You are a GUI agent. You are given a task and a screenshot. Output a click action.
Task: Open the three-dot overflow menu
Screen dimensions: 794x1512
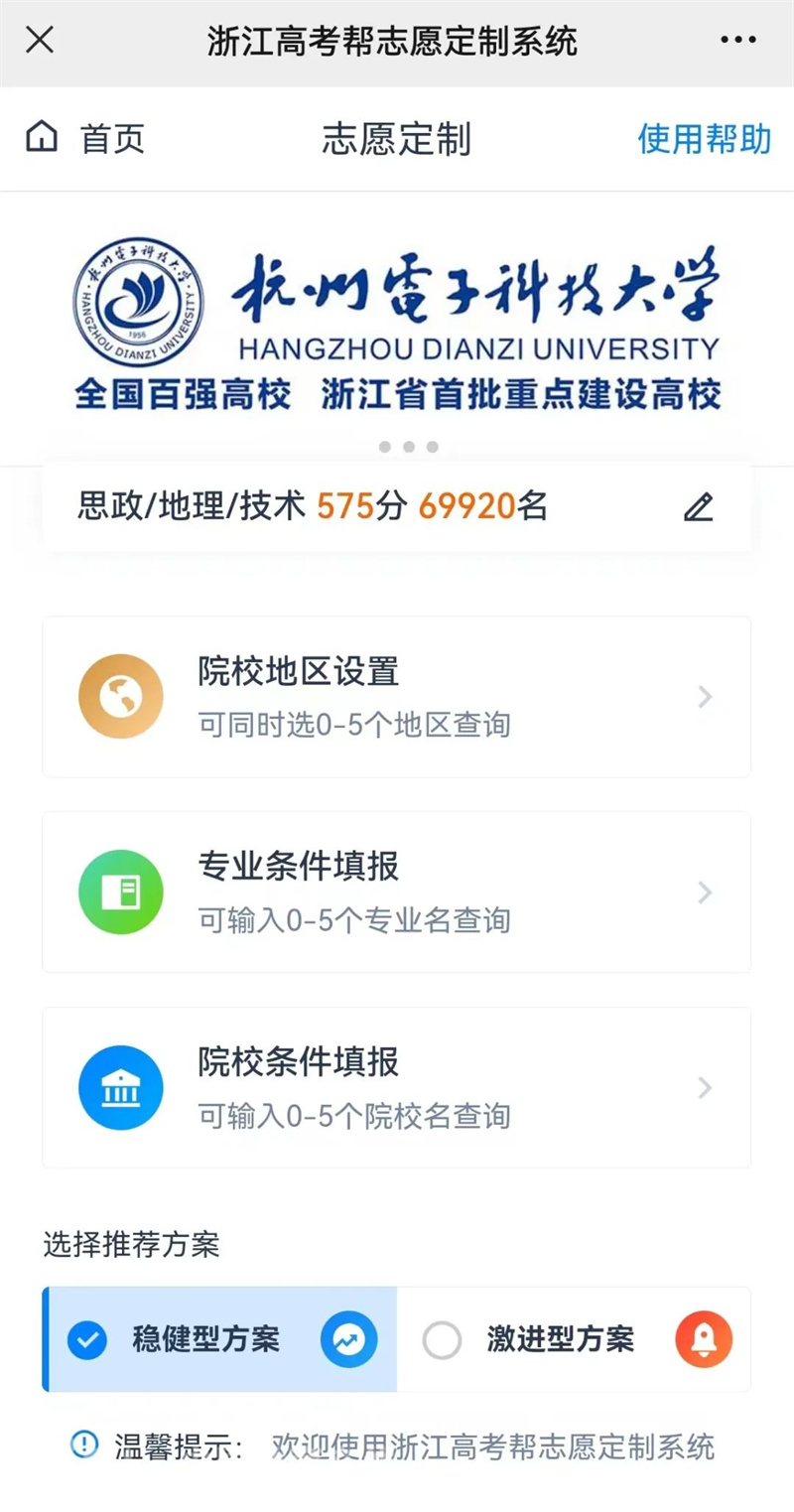(737, 41)
